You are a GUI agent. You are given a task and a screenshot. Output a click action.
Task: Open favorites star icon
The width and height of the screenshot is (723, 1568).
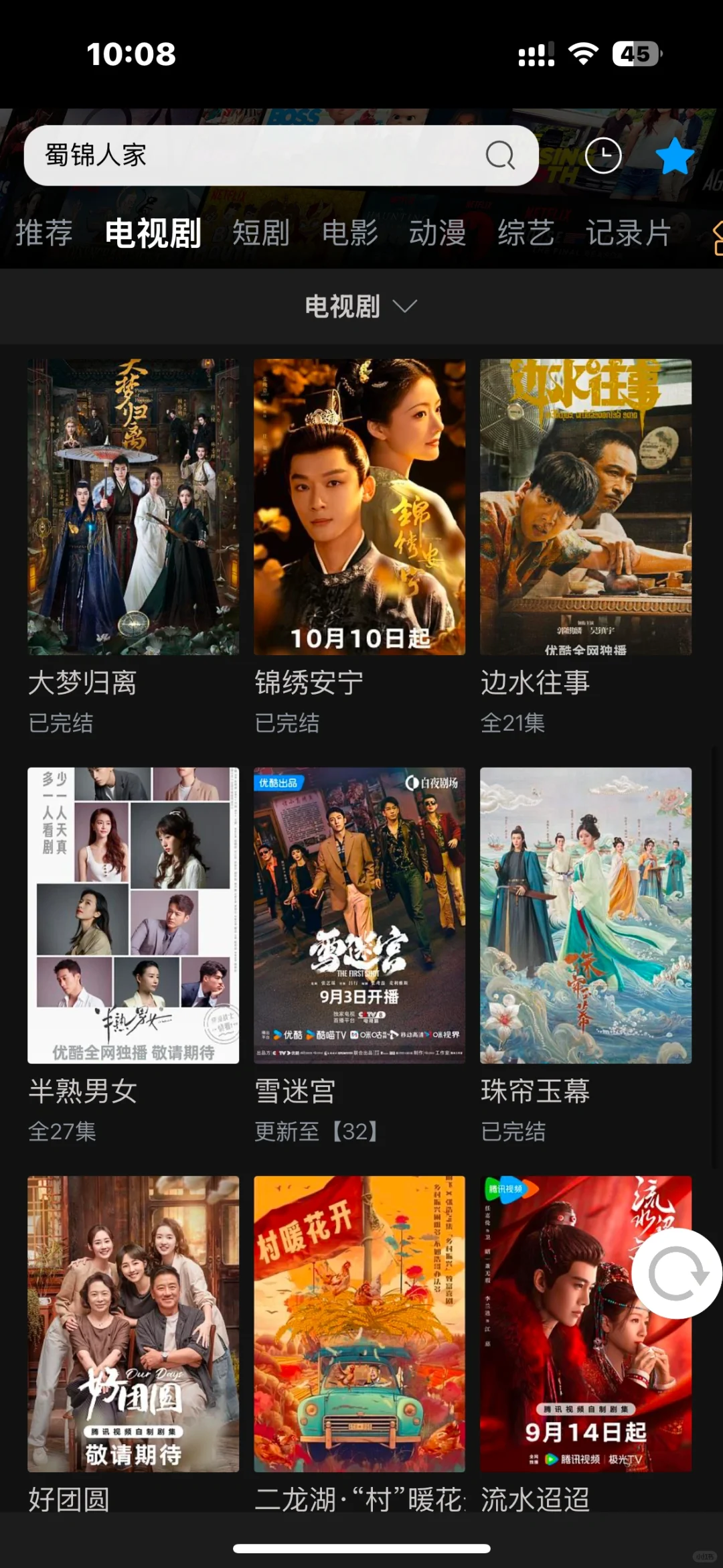[674, 156]
